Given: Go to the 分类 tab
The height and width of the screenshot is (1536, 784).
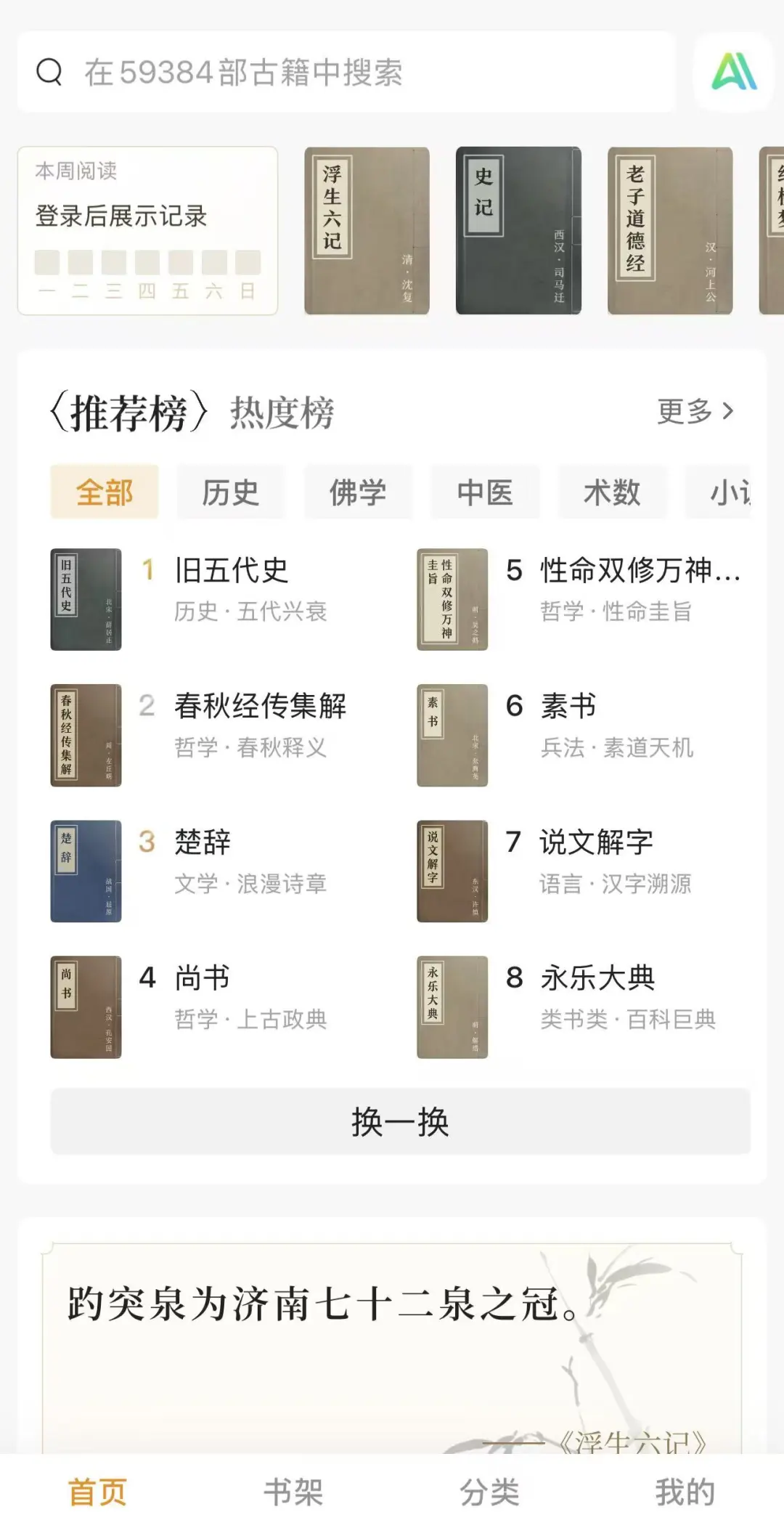Looking at the screenshot, I should pyautogui.click(x=489, y=1492).
